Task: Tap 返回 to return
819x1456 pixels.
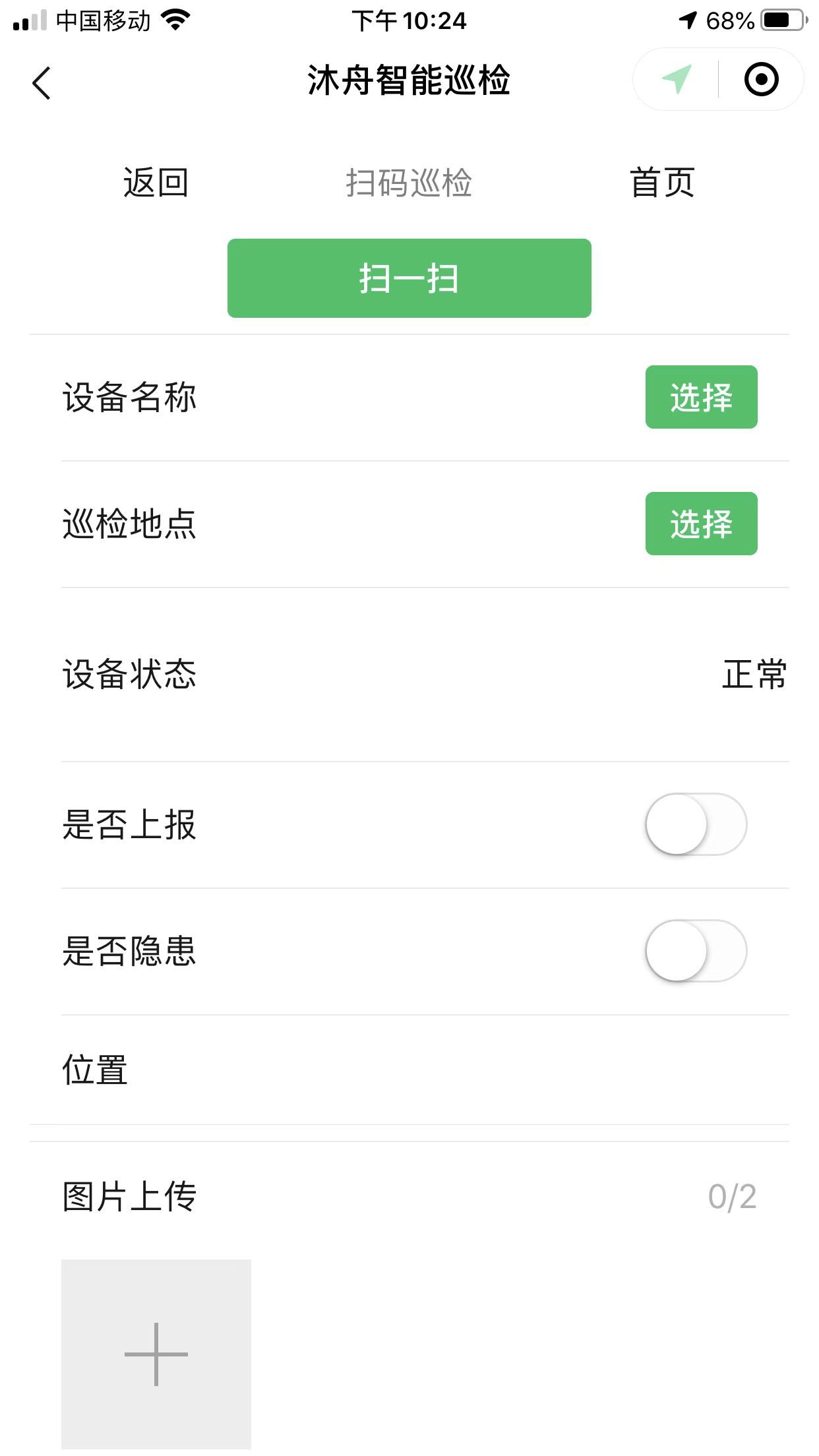Action: 156,183
